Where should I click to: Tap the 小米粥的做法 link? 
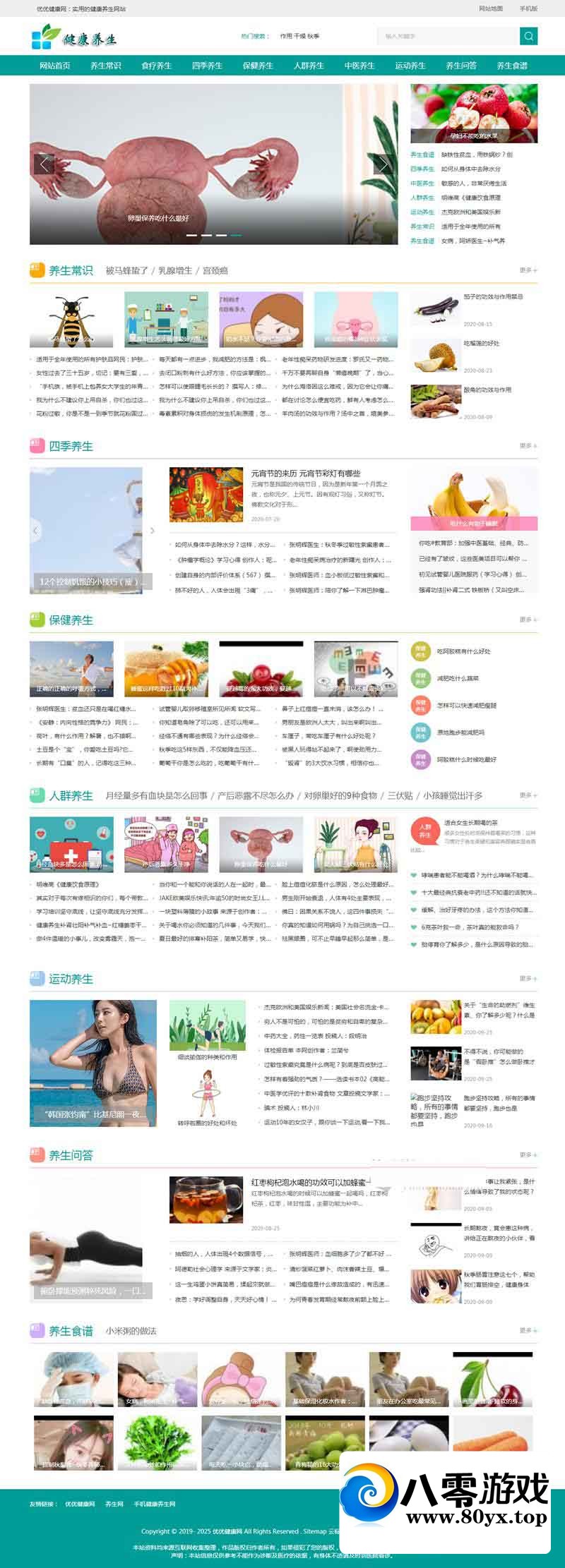[131, 1331]
